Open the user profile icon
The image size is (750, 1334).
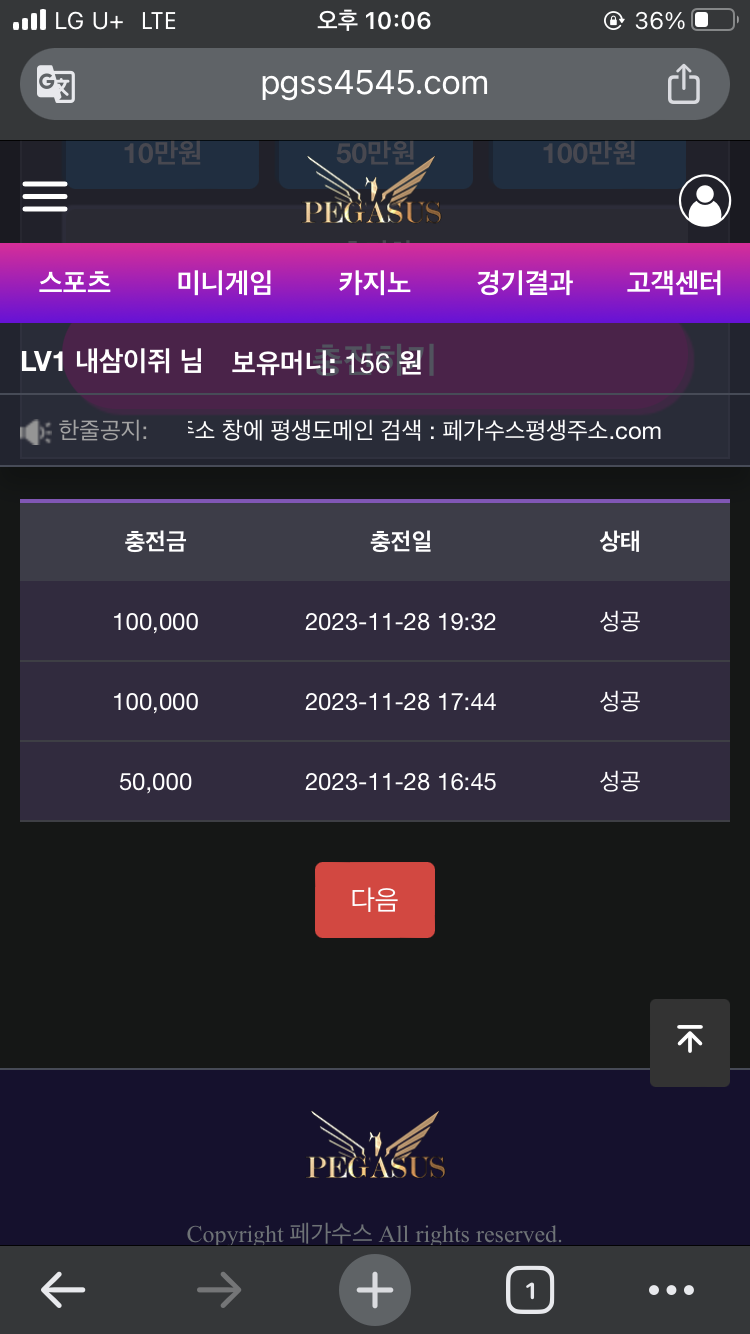point(704,201)
